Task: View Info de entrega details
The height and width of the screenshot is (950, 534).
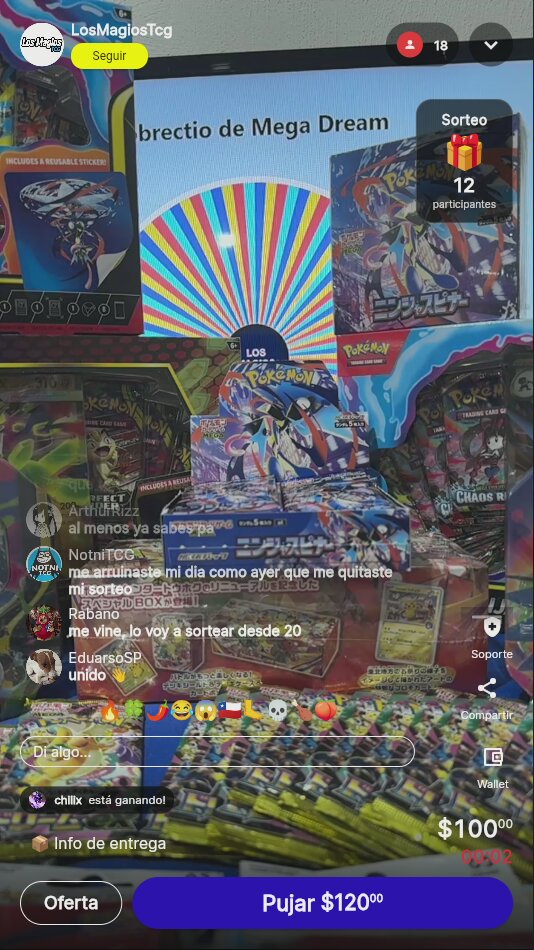Action: [x=99, y=843]
